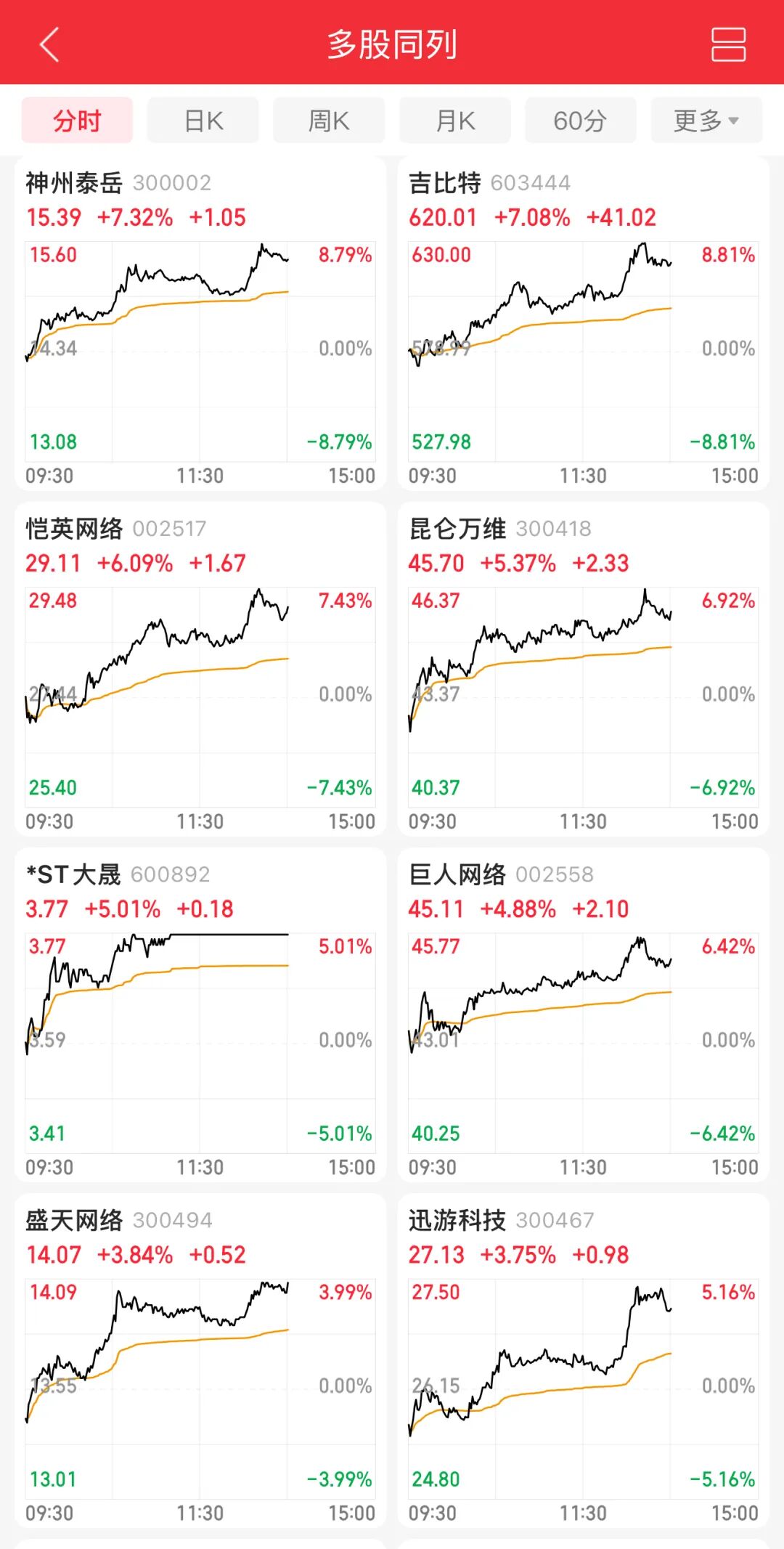View 恺英网络 002517 stock details
Screen dimensions: 784x1549
[200, 670]
